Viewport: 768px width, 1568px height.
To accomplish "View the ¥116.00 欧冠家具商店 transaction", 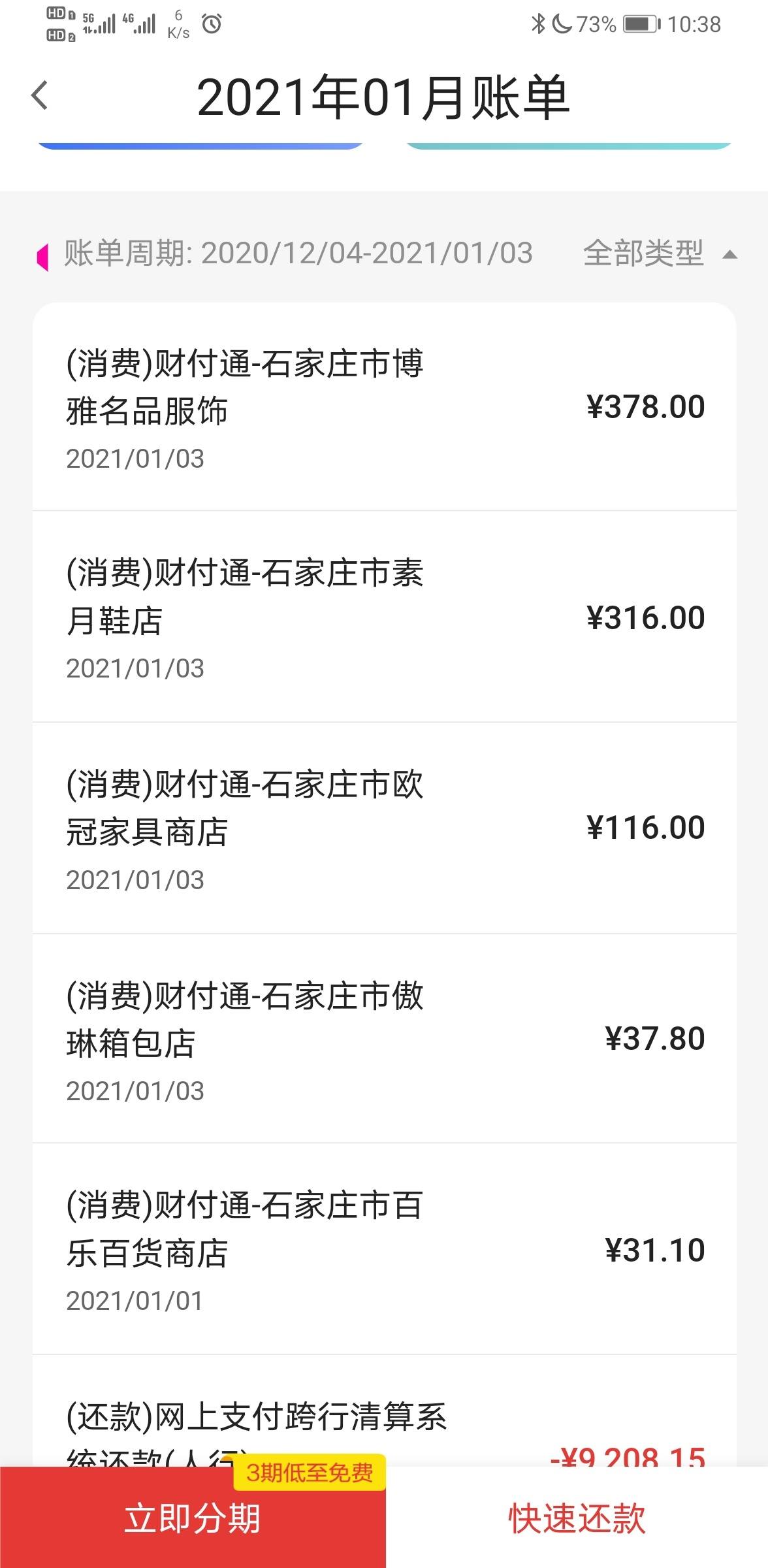I will [x=385, y=828].
